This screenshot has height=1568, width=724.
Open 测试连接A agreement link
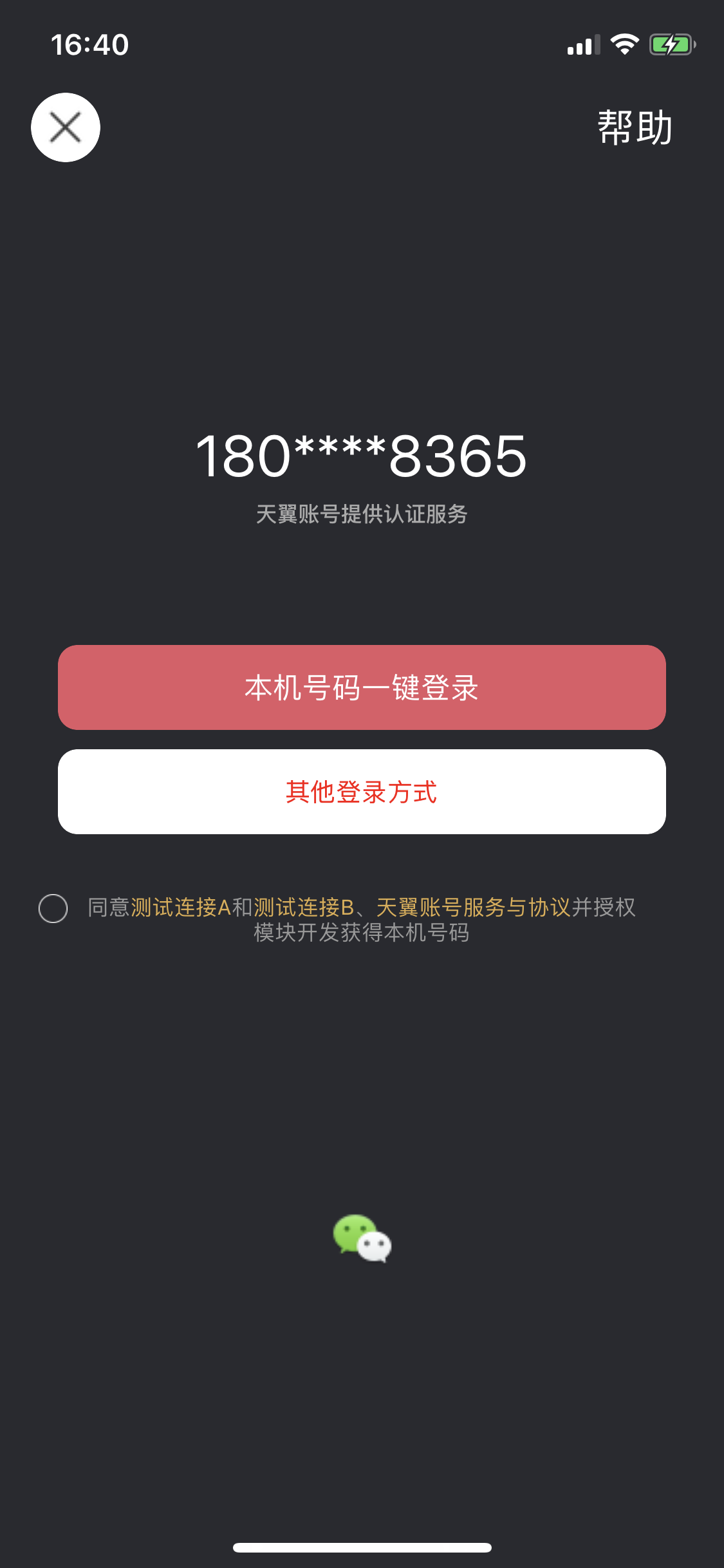click(181, 908)
